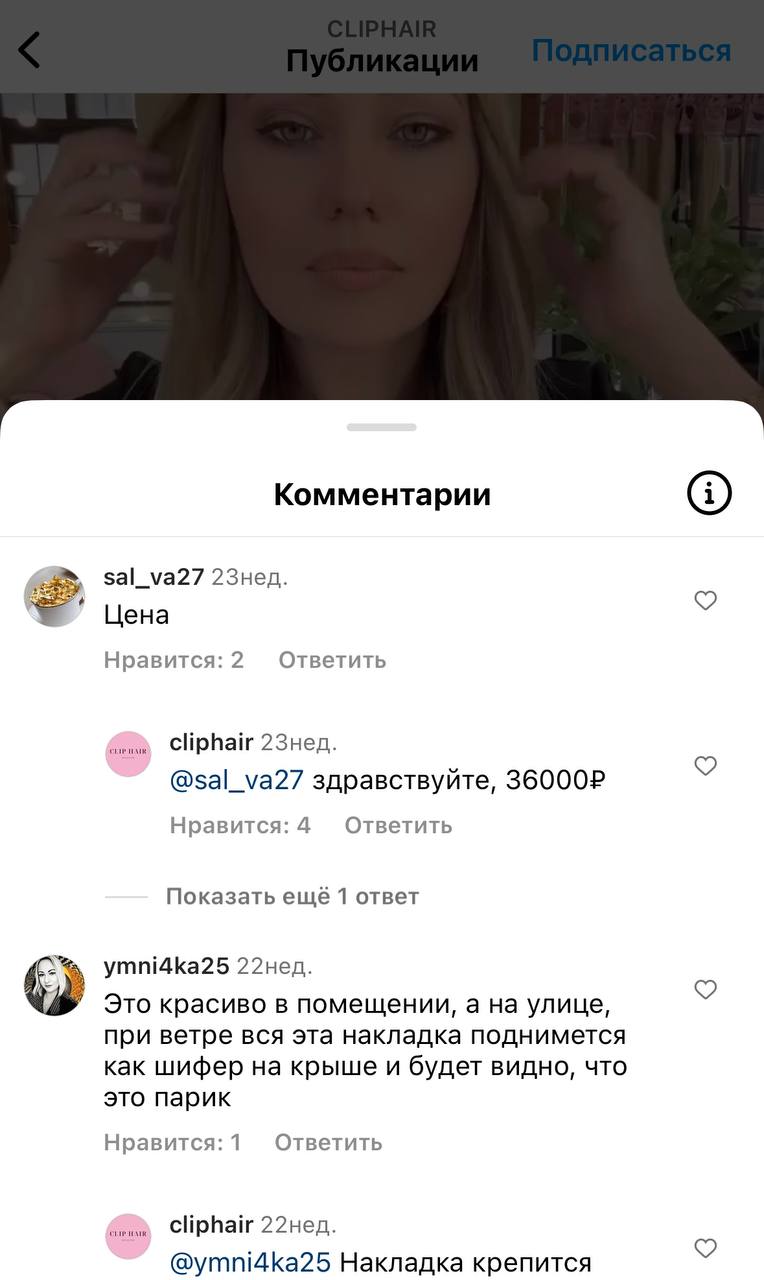764x1280 pixels.
Task: Reply to cliphair's 36000₽ answer
Action: [398, 825]
